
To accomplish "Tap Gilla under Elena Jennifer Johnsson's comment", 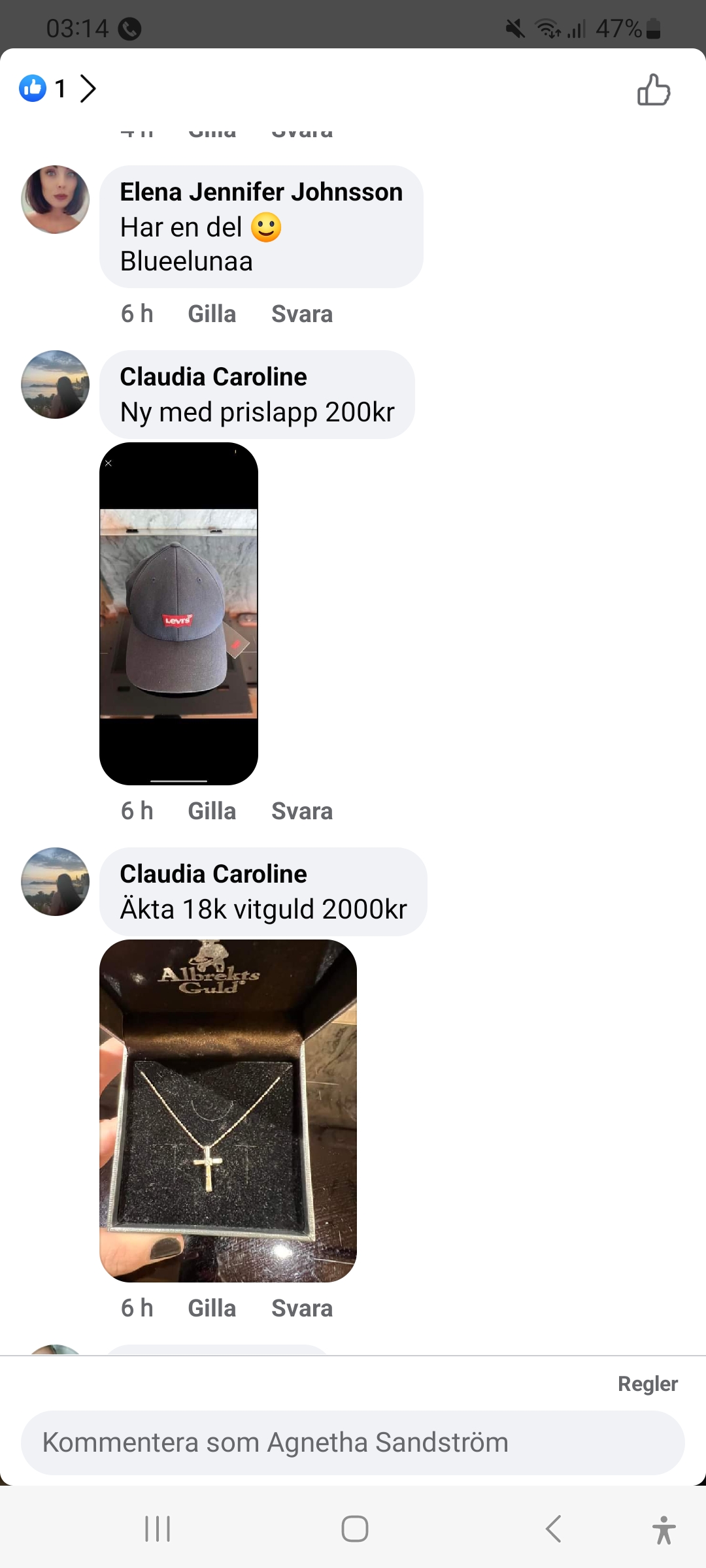I will coord(212,314).
